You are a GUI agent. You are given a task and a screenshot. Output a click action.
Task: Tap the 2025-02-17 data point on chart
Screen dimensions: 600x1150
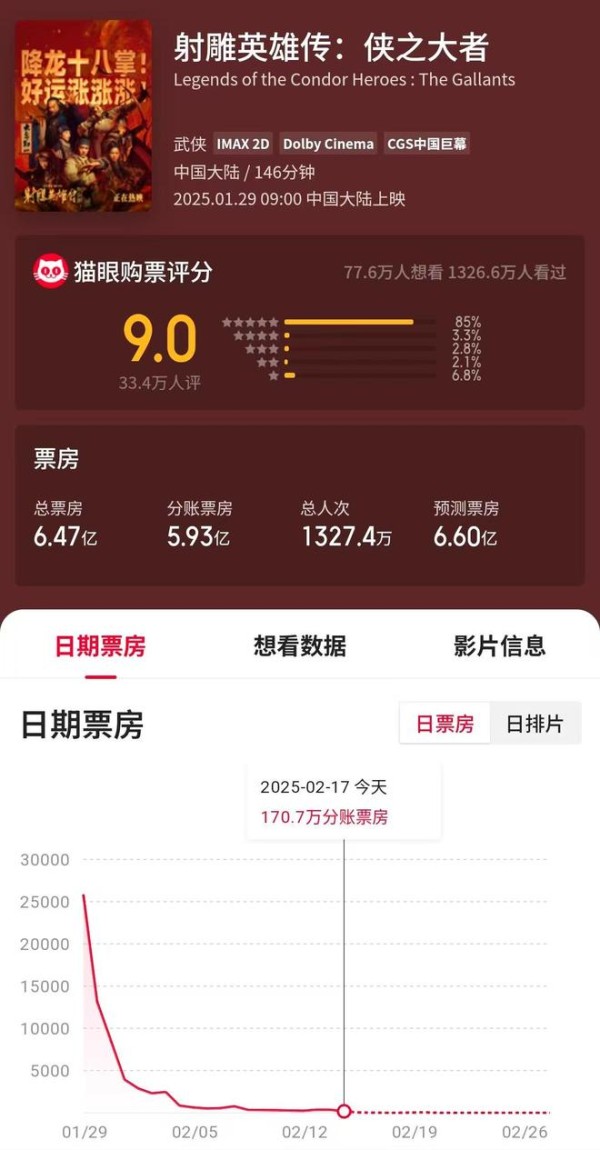[344, 1111]
